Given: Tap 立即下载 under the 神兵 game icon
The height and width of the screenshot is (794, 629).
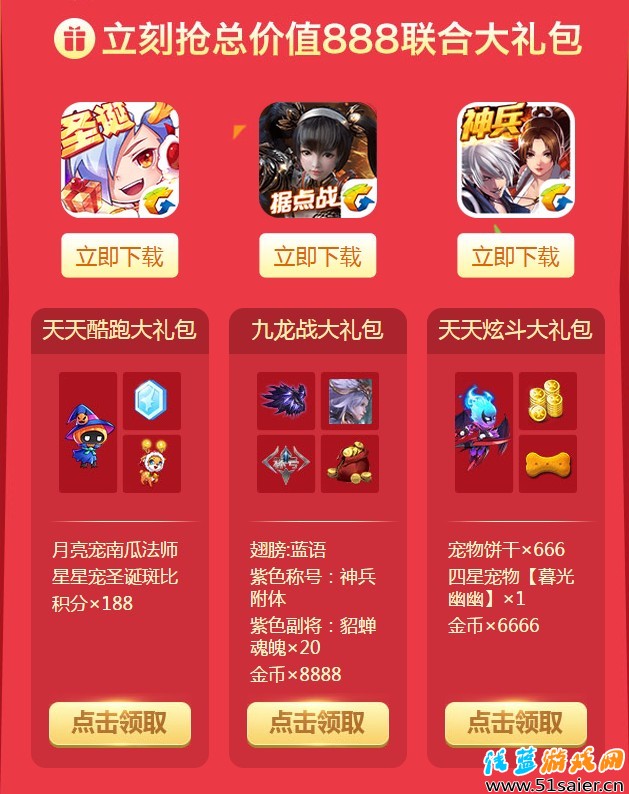Looking at the screenshot, I should pos(516,256).
